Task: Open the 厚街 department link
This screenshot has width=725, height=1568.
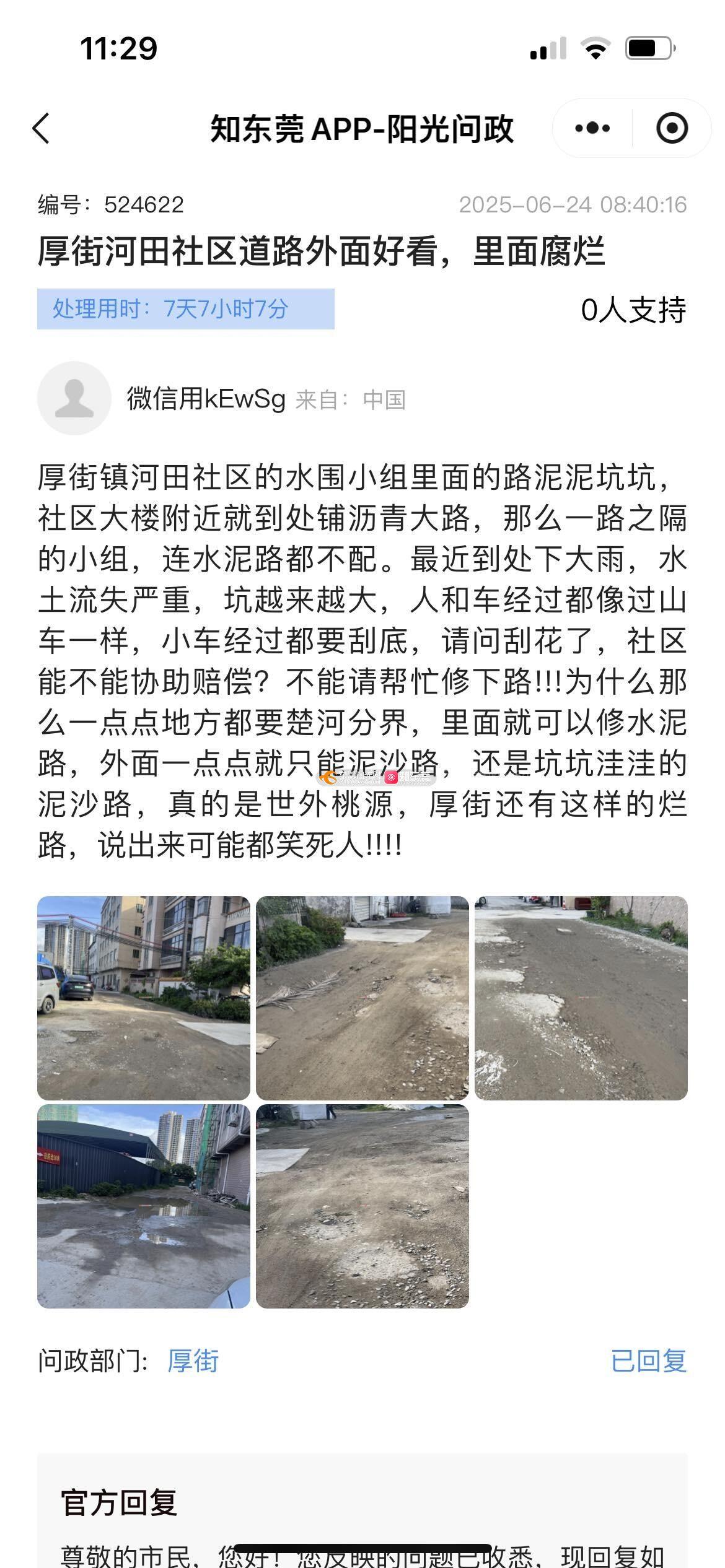Action: click(193, 1361)
